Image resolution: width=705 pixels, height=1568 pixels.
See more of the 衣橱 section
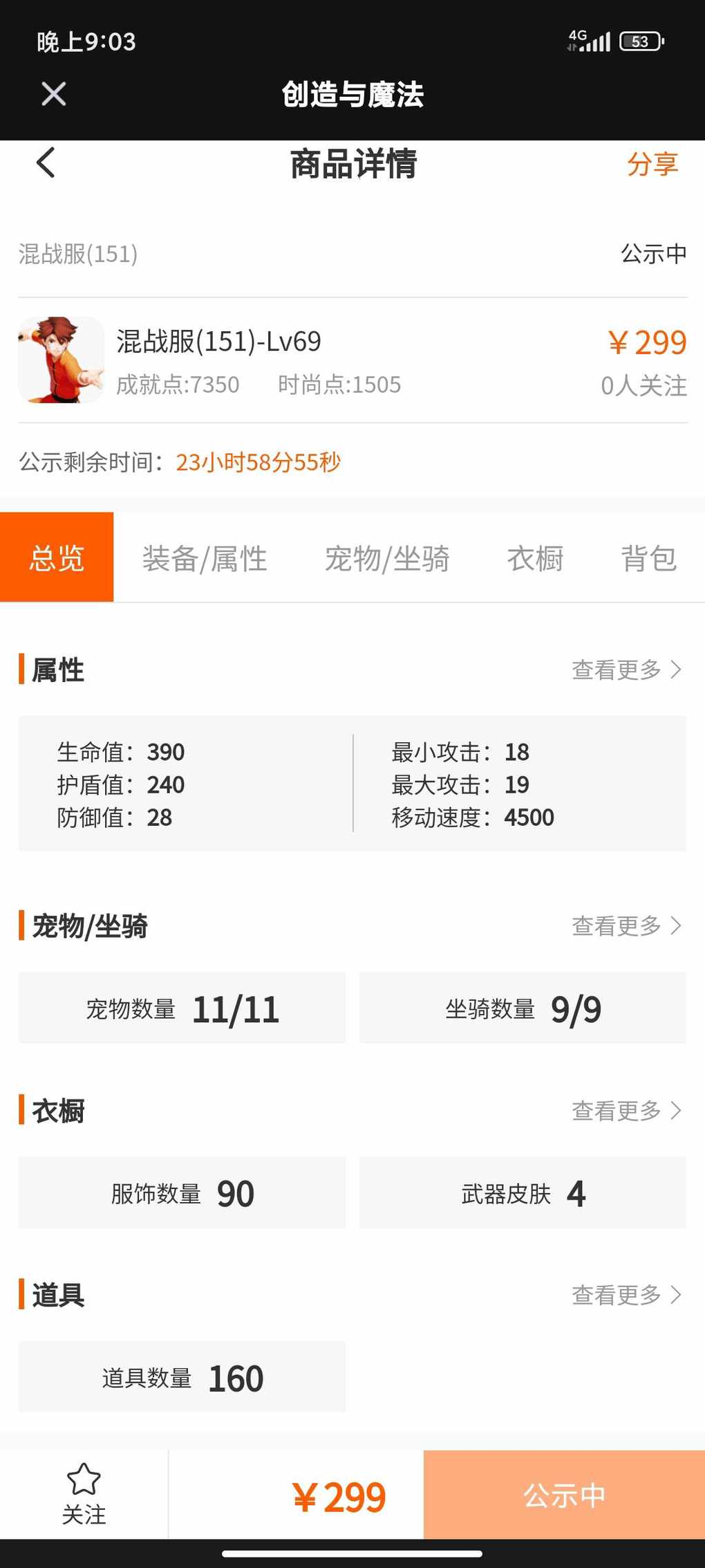[x=626, y=1110]
